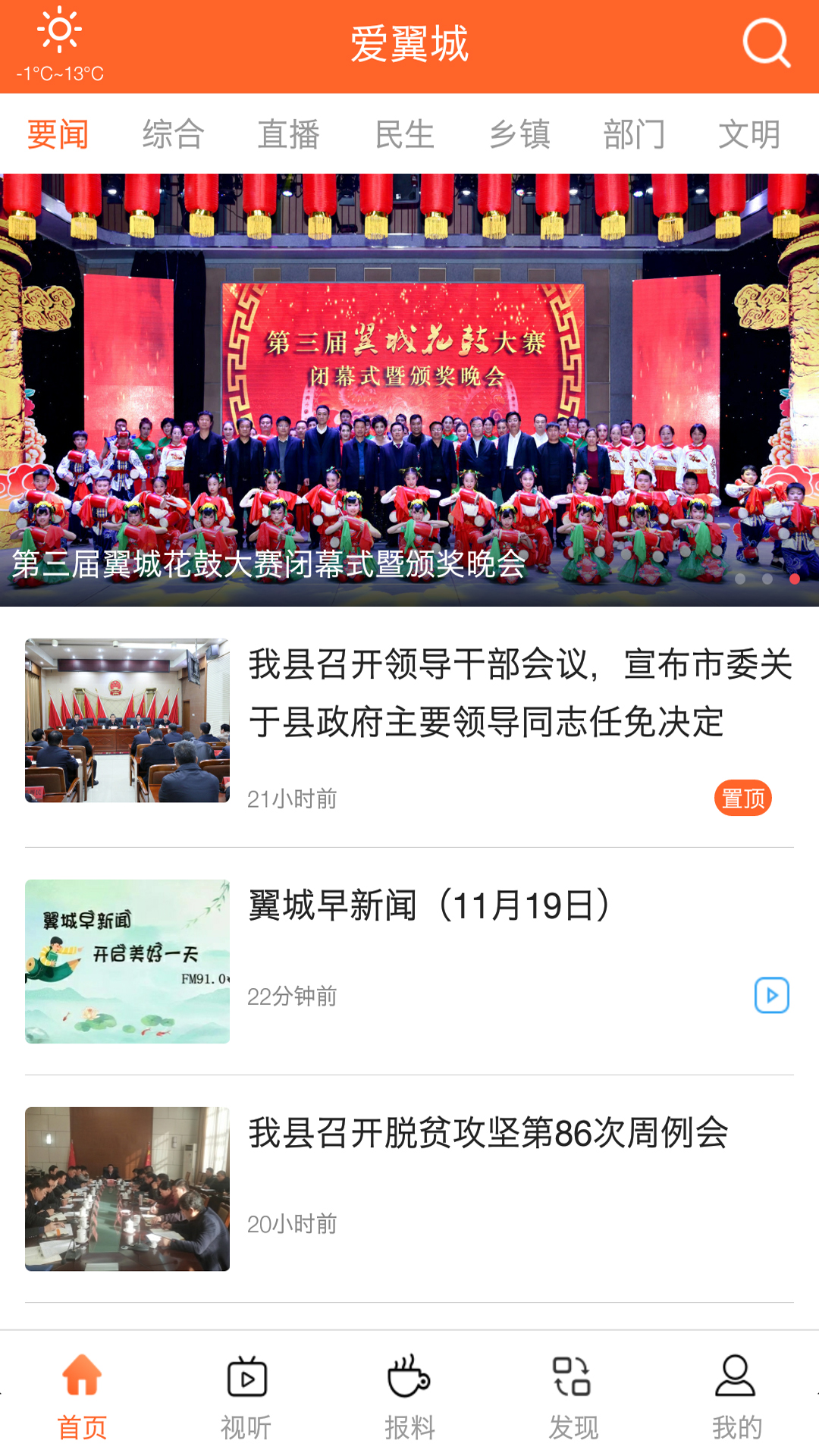Open the 脱贫攻坚第86次周例会 article
The image size is (819, 1456).
coord(488,1133)
